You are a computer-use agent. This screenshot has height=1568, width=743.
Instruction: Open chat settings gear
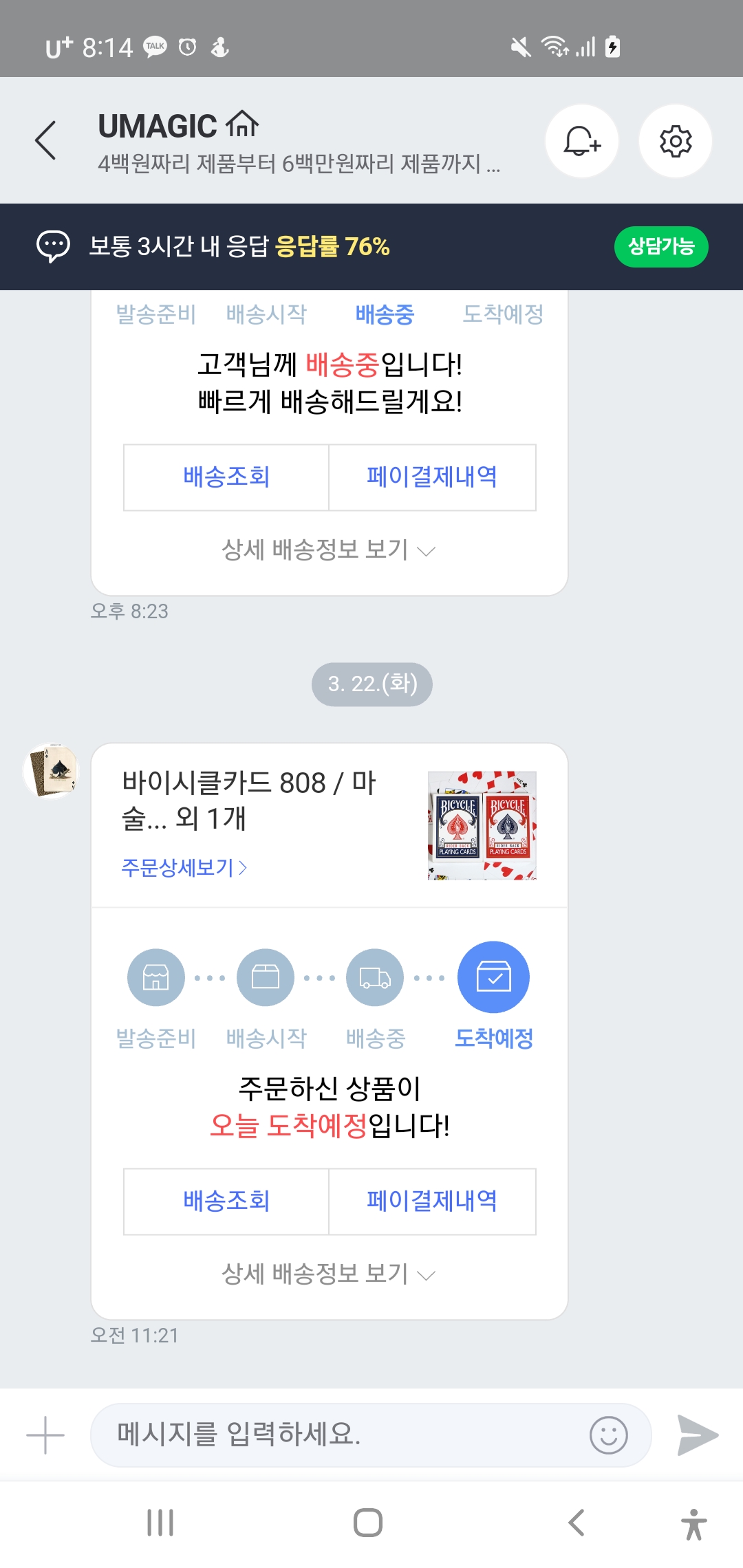coord(676,141)
